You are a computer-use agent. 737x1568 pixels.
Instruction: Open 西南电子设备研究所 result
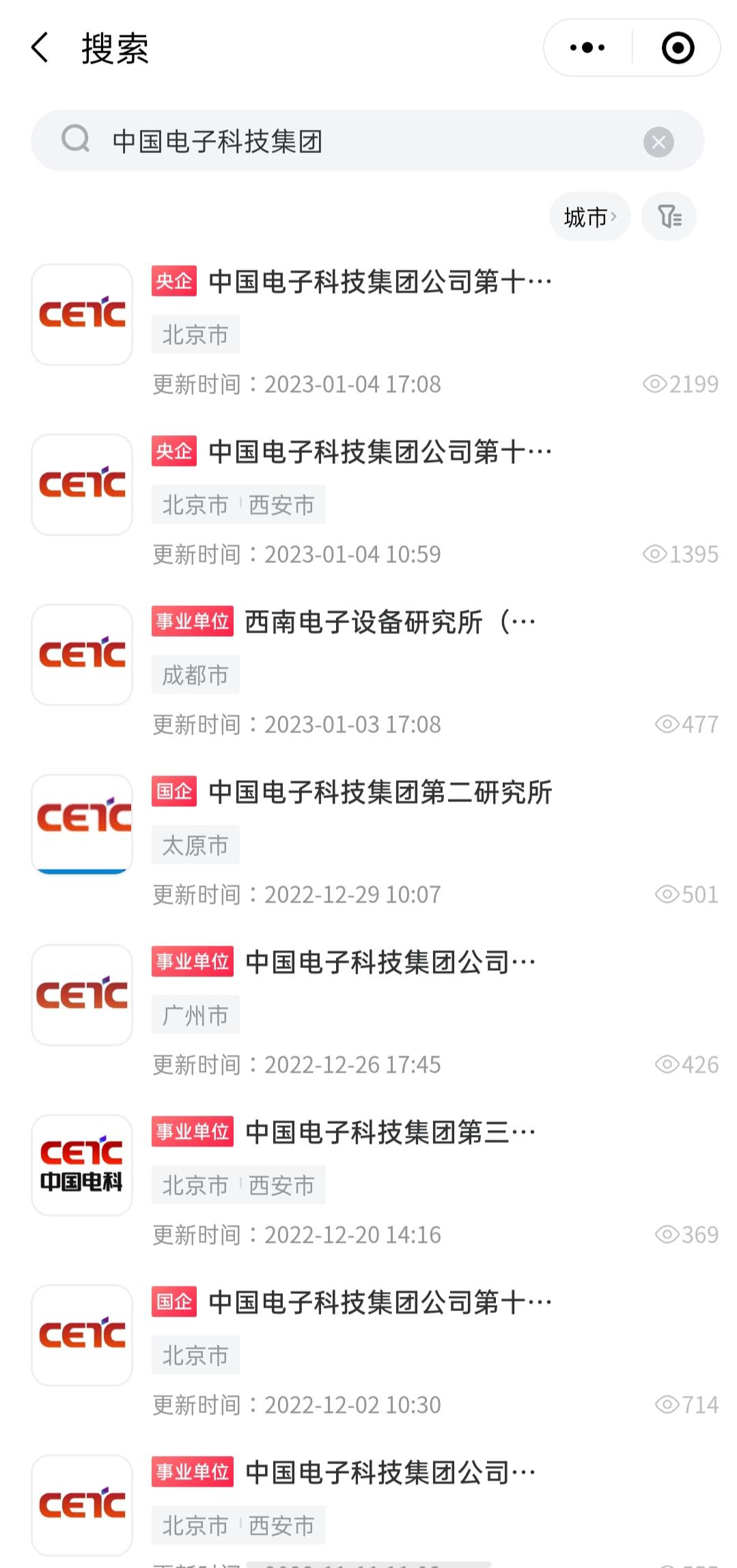374,672
